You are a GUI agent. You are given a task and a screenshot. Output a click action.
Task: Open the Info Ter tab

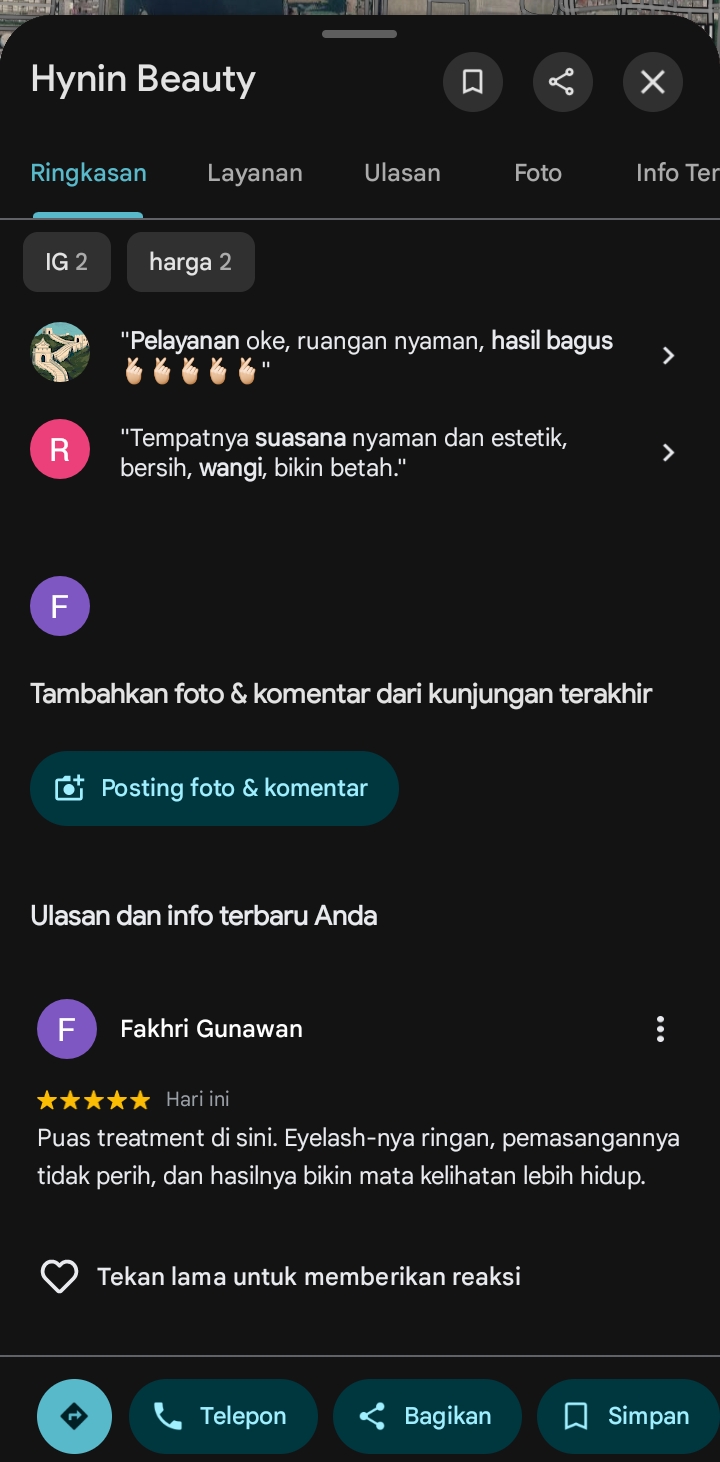pos(677,173)
